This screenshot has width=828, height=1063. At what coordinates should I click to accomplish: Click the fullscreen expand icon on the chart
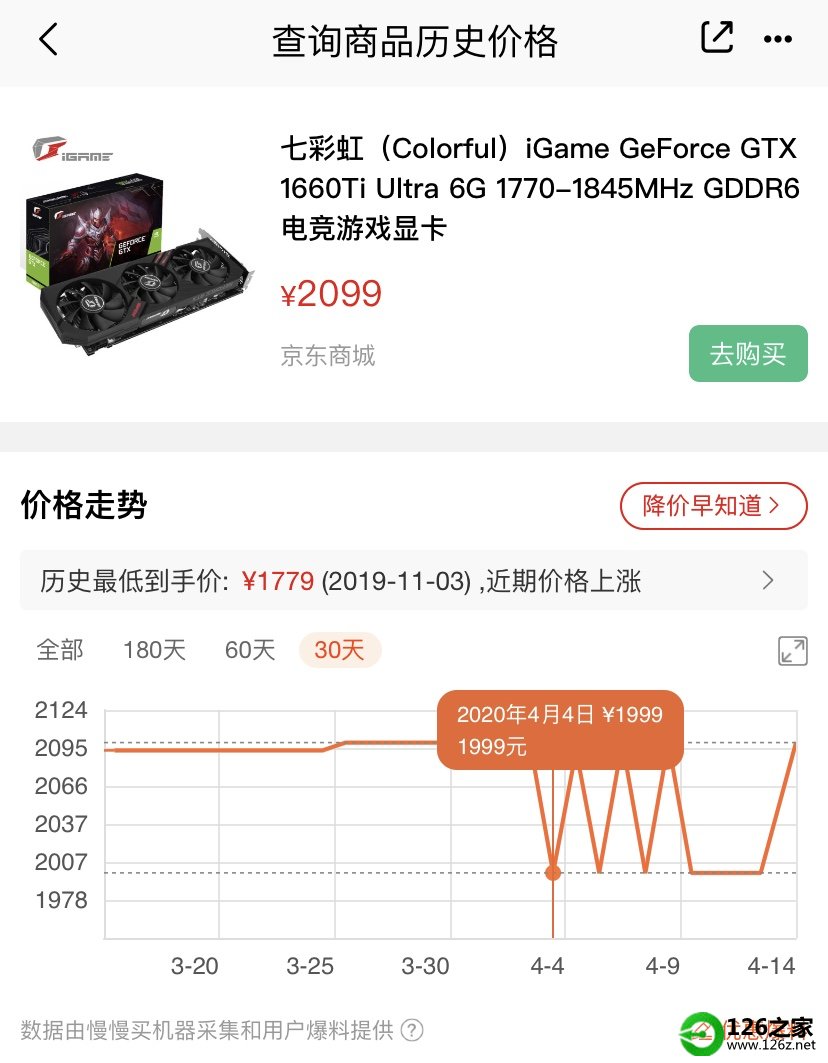pyautogui.click(x=793, y=651)
